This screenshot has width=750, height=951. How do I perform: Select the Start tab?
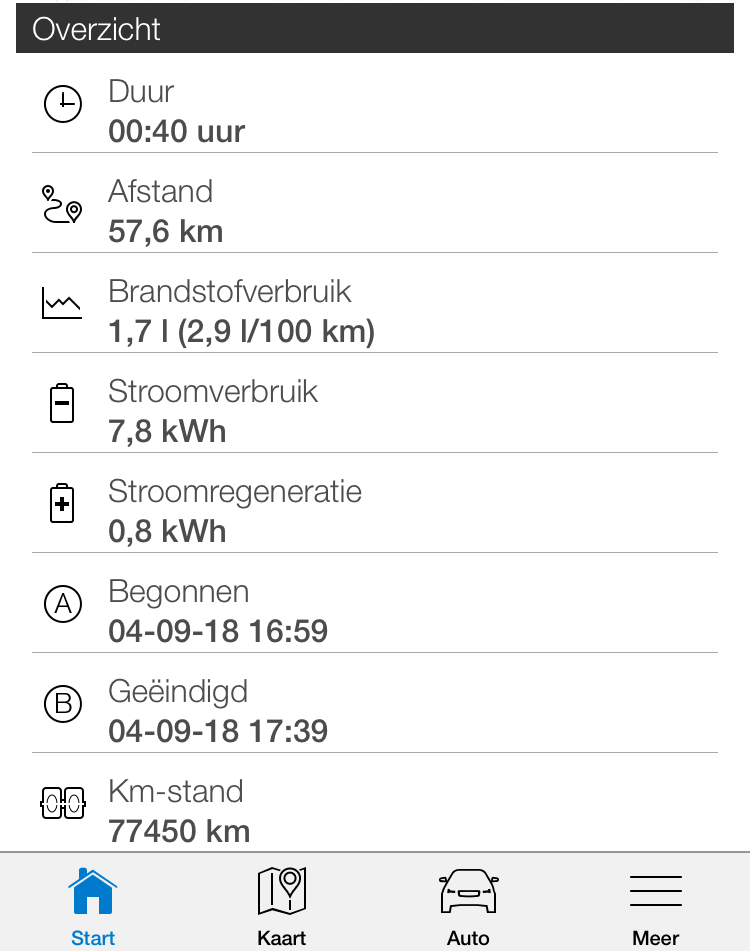click(93, 905)
